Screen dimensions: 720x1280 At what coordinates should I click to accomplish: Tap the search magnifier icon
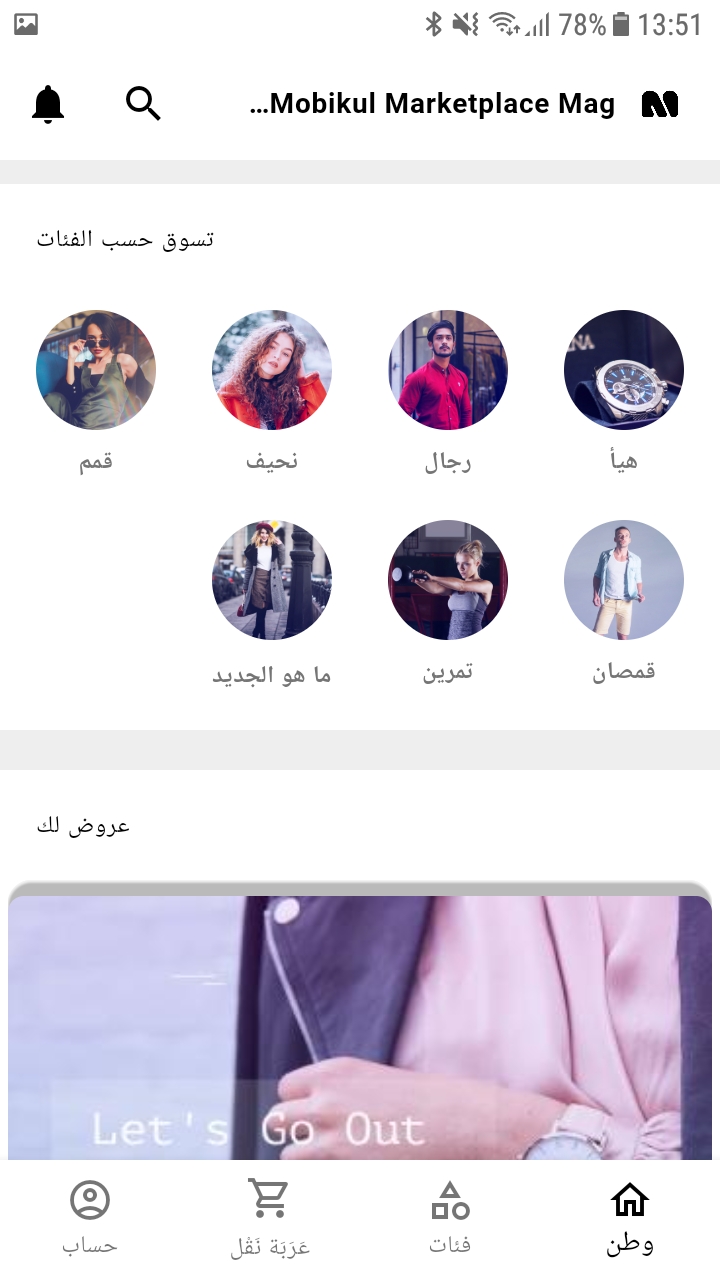point(143,104)
